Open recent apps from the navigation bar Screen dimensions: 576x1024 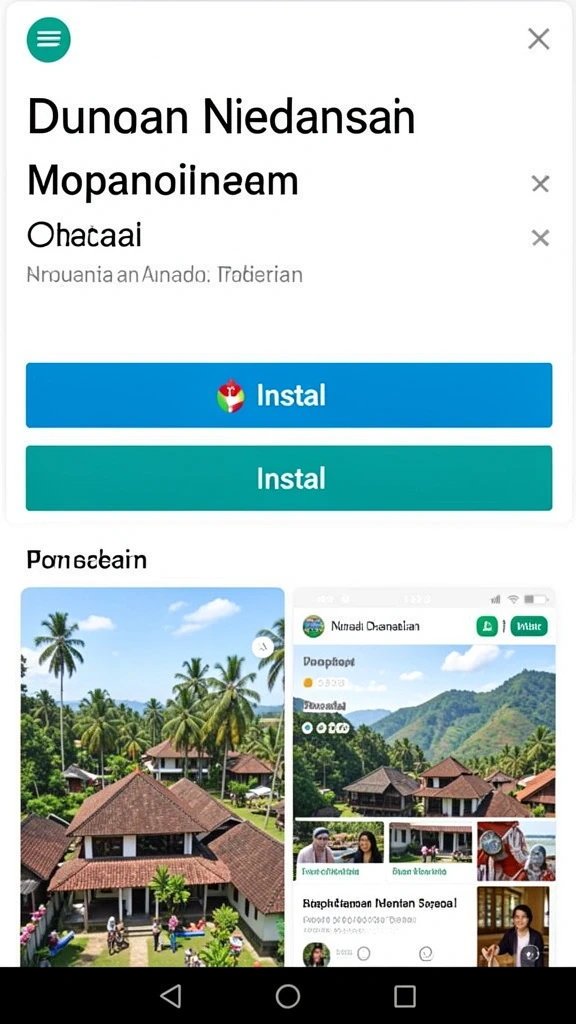[x=405, y=996]
